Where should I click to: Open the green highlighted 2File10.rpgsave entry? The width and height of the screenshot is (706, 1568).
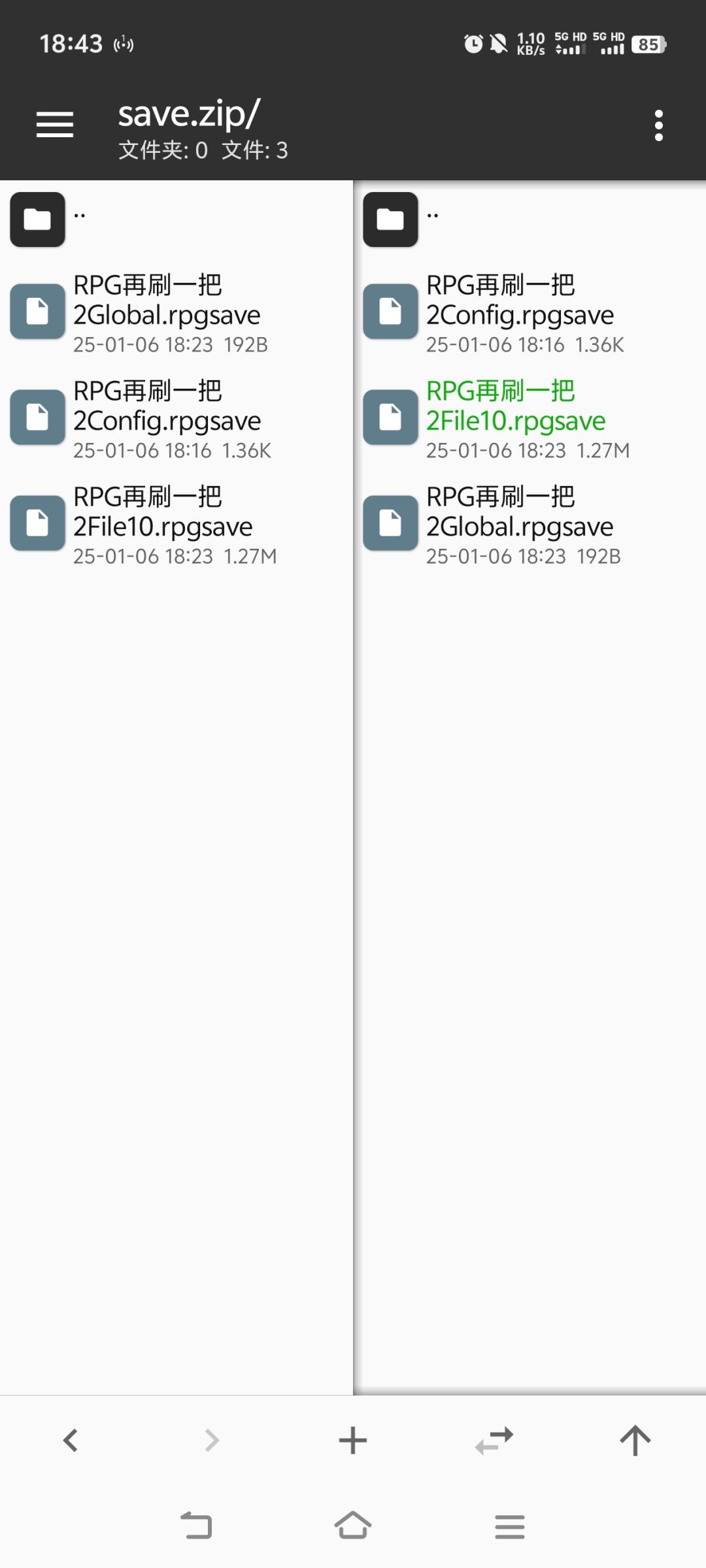516,405
